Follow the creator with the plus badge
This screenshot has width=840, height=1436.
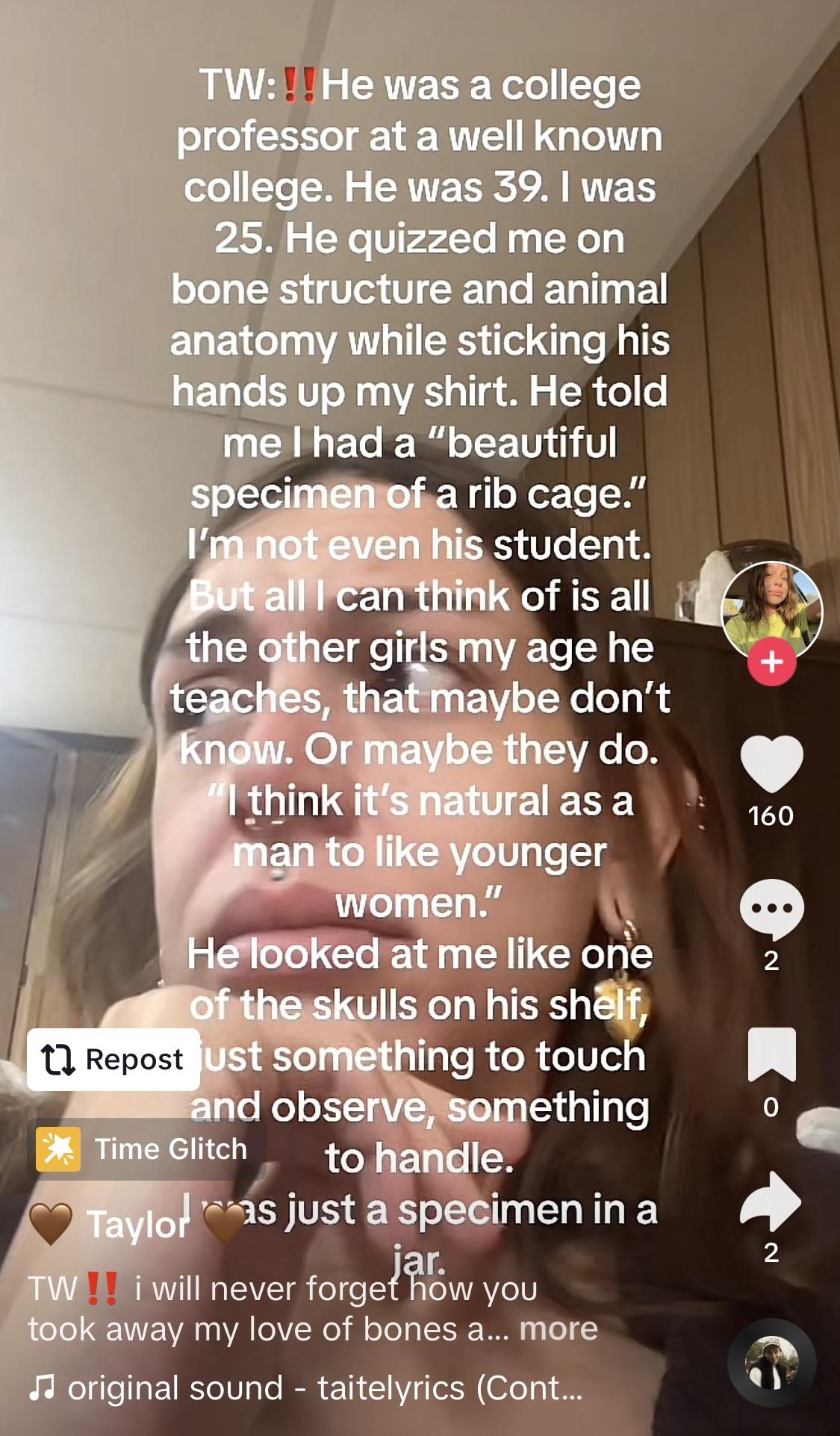tap(771, 662)
